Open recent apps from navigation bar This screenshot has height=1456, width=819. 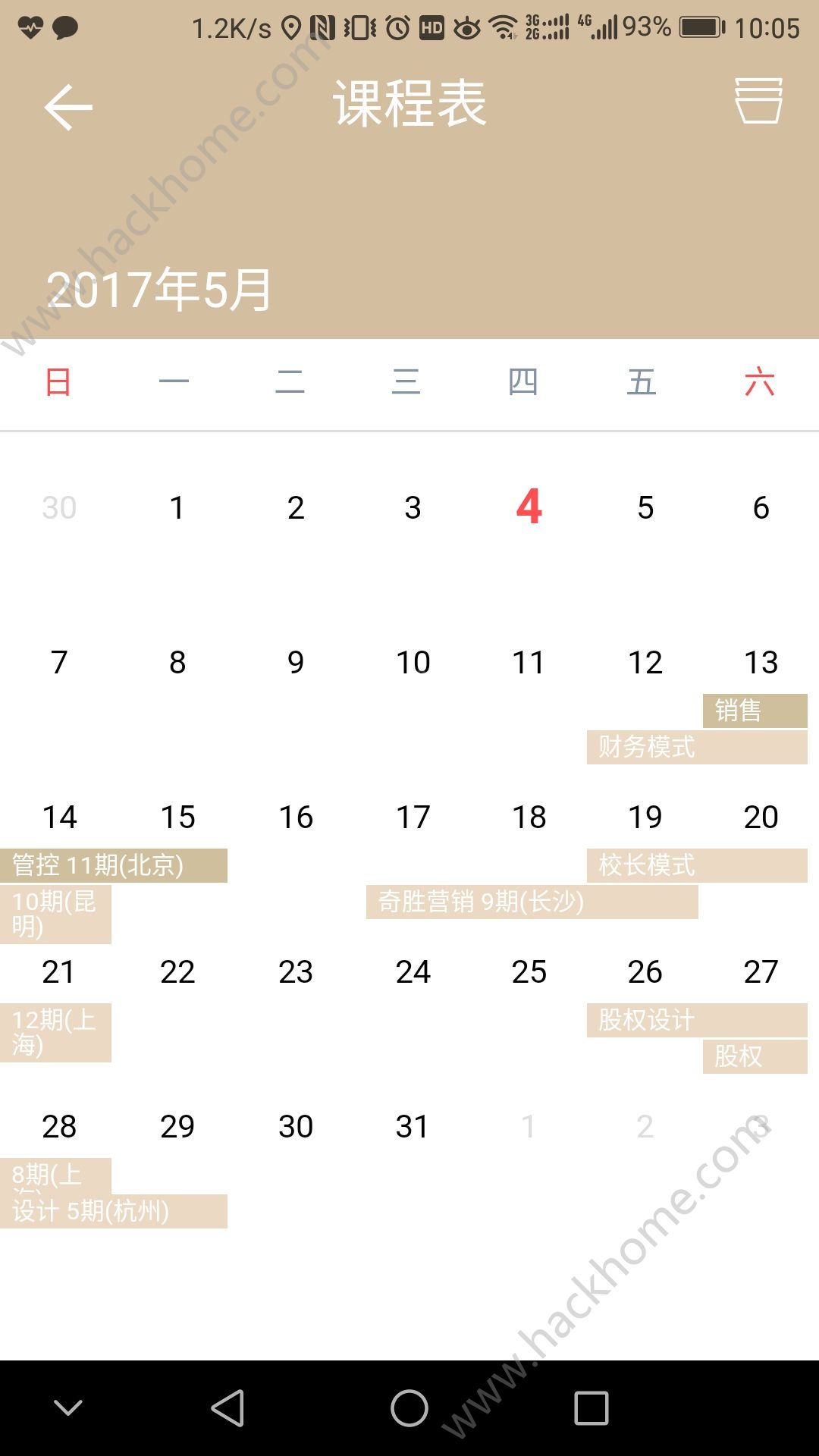[x=591, y=1408]
